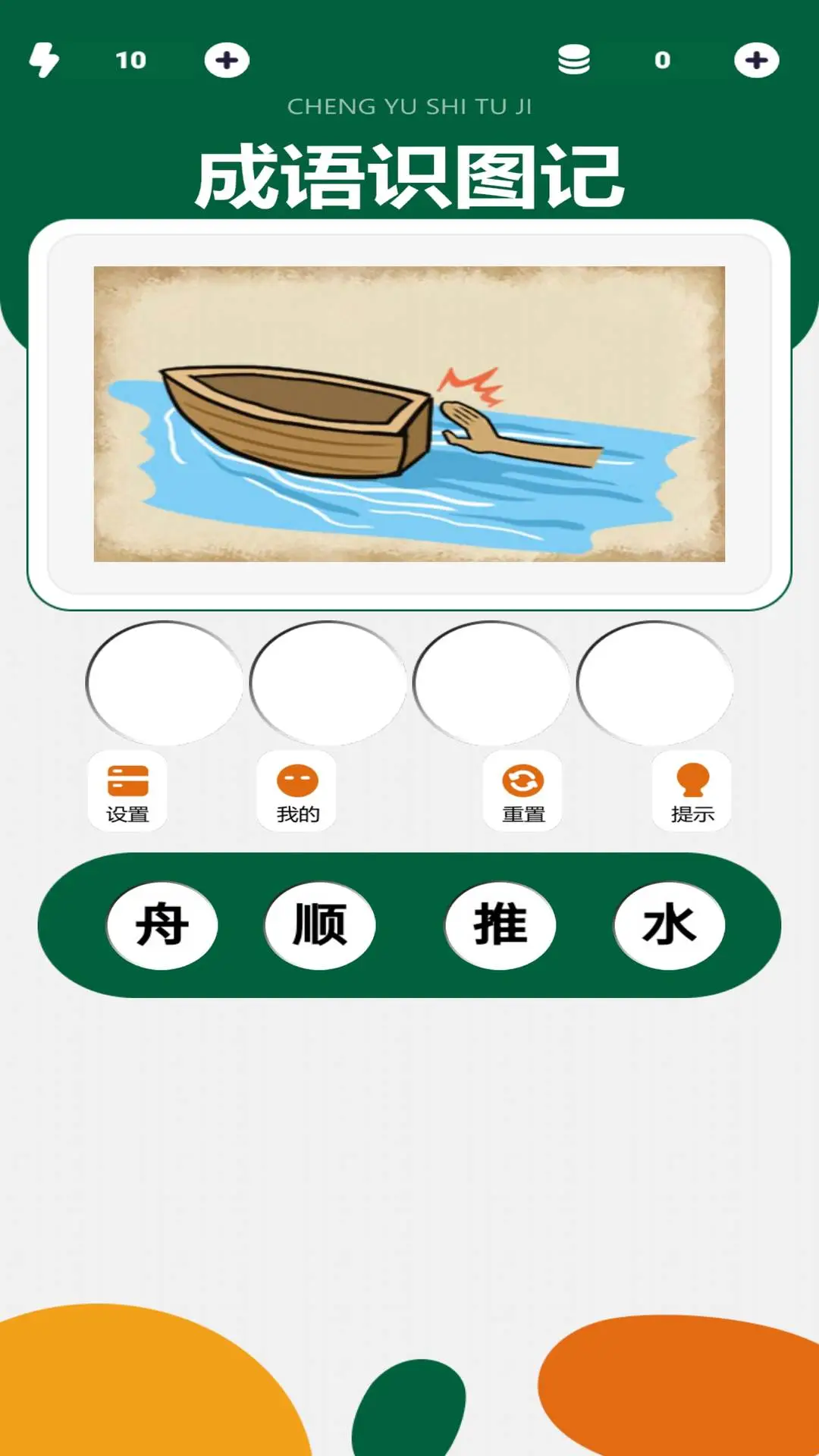This screenshot has height=1456, width=819.
Task: Select the character 顺
Action: pyautogui.click(x=320, y=925)
